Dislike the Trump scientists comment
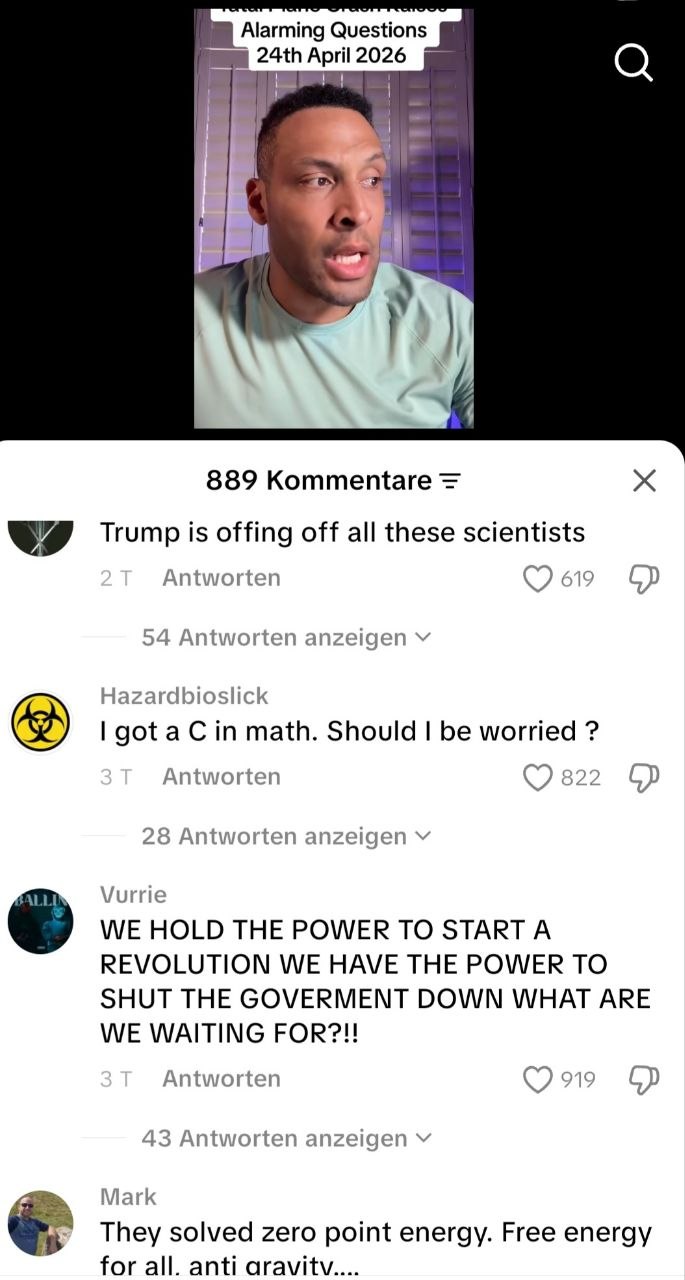This screenshot has width=685, height=1280. point(644,578)
